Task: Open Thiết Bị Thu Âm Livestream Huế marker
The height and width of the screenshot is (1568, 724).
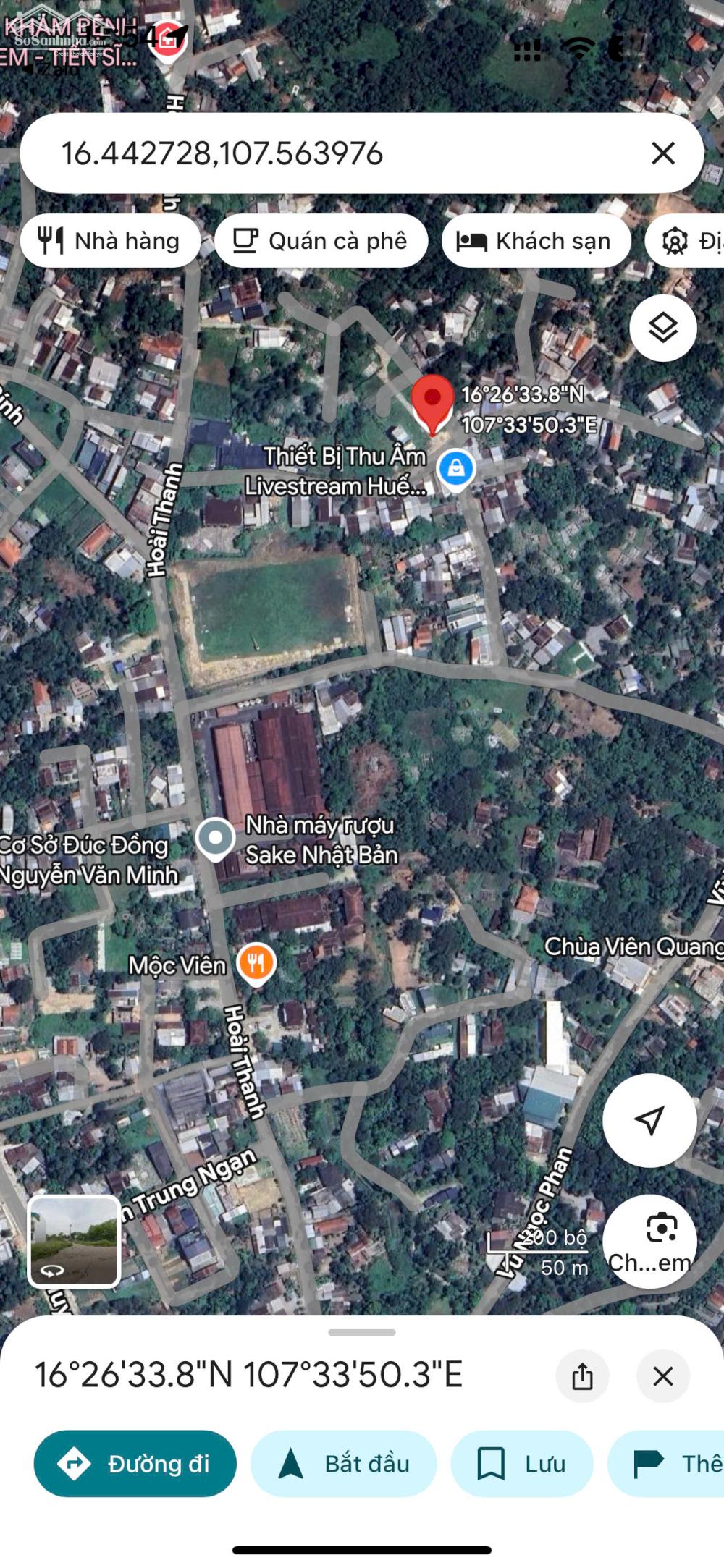Action: [x=455, y=469]
